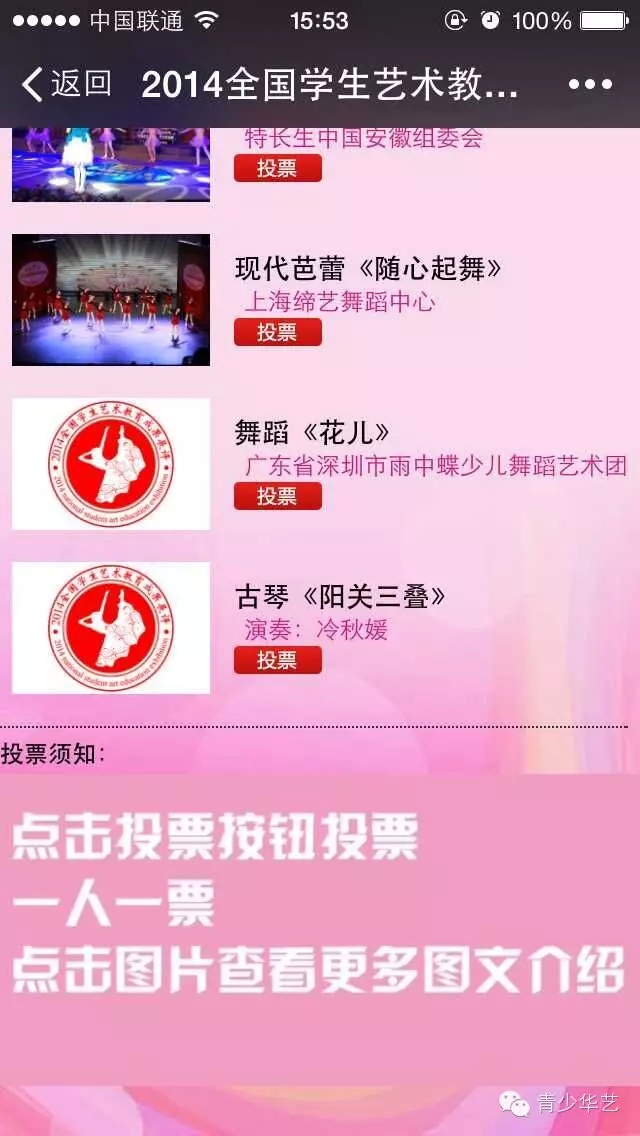Image resolution: width=640 pixels, height=1136 pixels.
Task: Vote for 古琴《阳关三叠》
Action: (278, 660)
